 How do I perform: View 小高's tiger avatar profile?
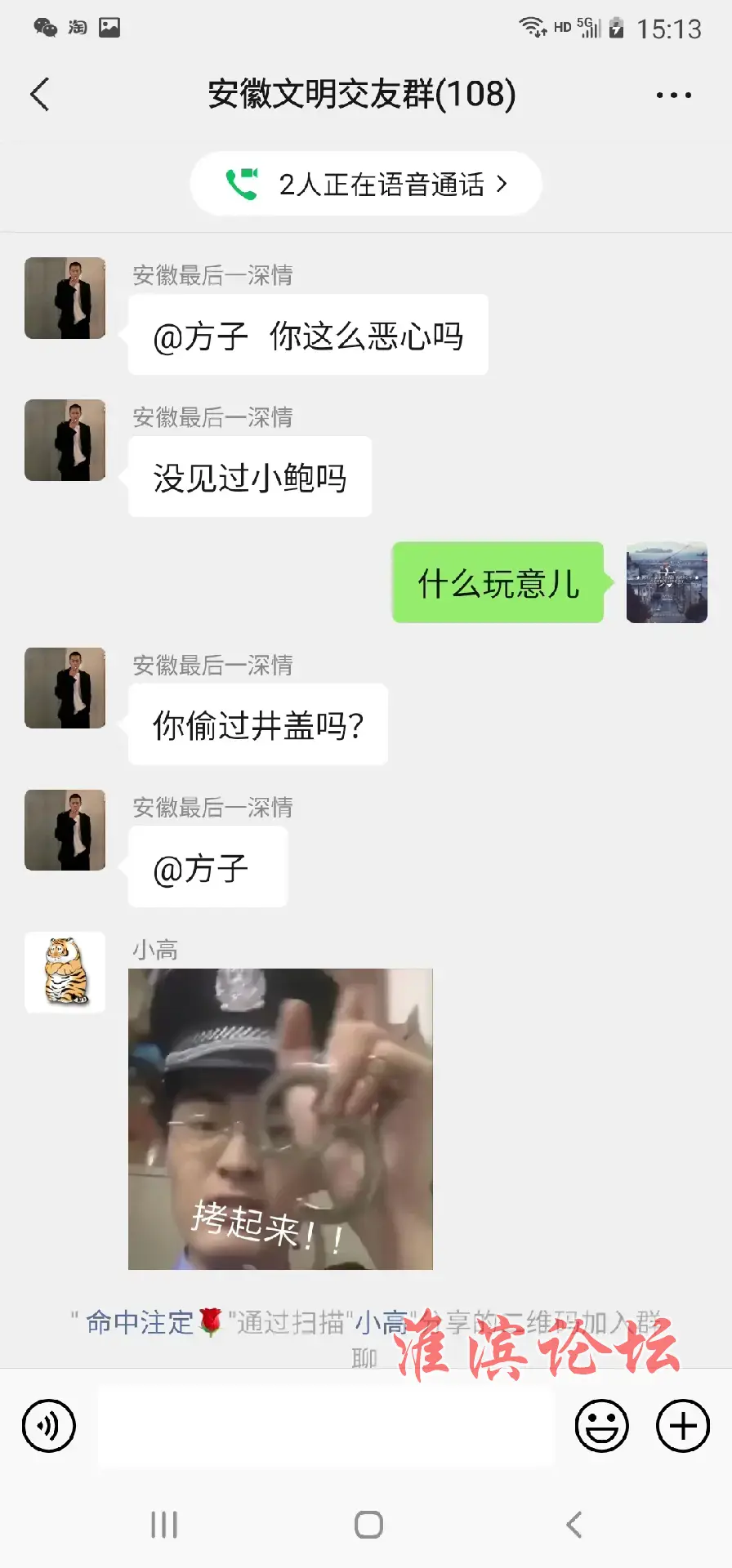[65, 972]
